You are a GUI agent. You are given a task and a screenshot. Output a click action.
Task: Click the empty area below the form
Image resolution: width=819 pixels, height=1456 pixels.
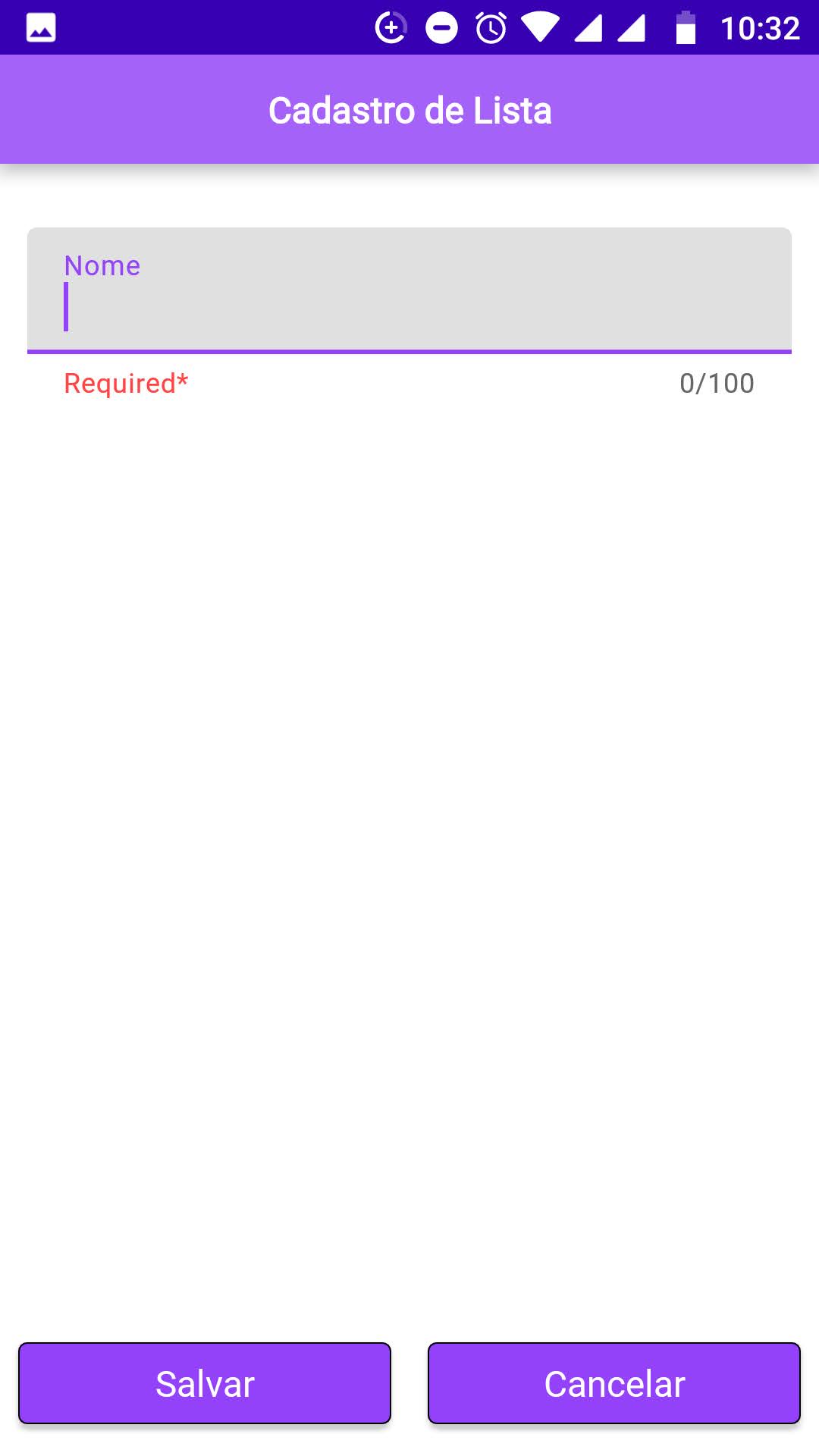pyautogui.click(x=409, y=834)
